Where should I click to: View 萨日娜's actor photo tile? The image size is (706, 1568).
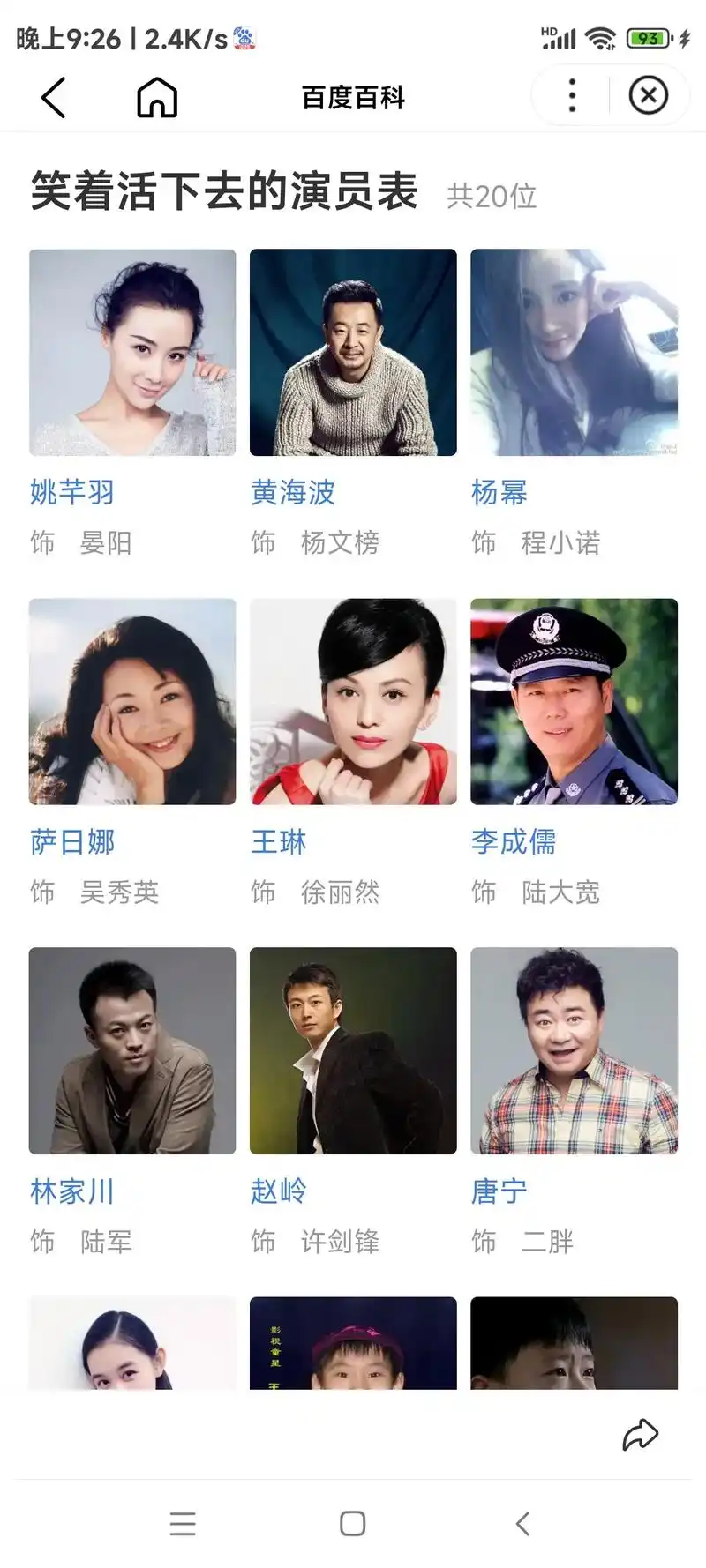132,701
